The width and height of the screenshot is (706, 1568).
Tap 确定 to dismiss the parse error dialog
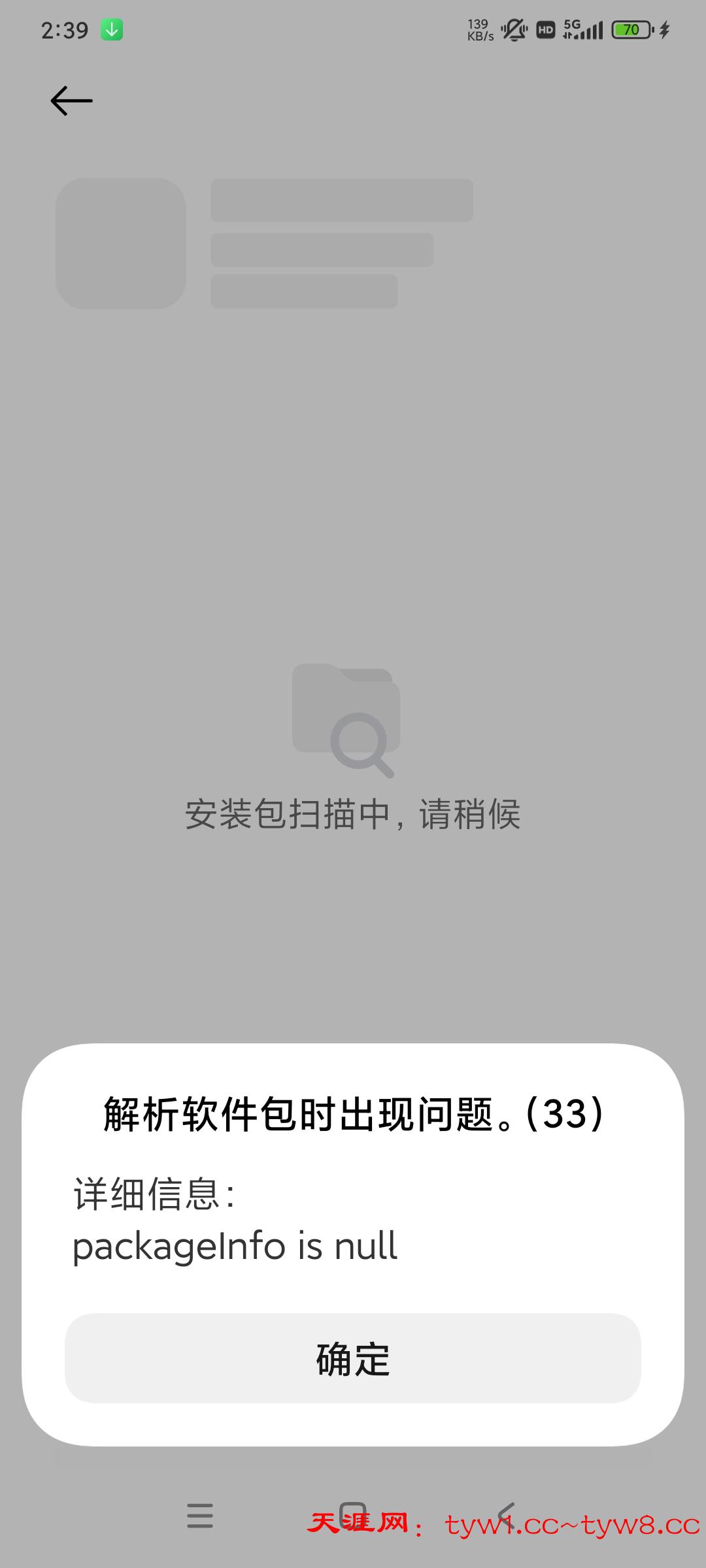click(x=352, y=1358)
